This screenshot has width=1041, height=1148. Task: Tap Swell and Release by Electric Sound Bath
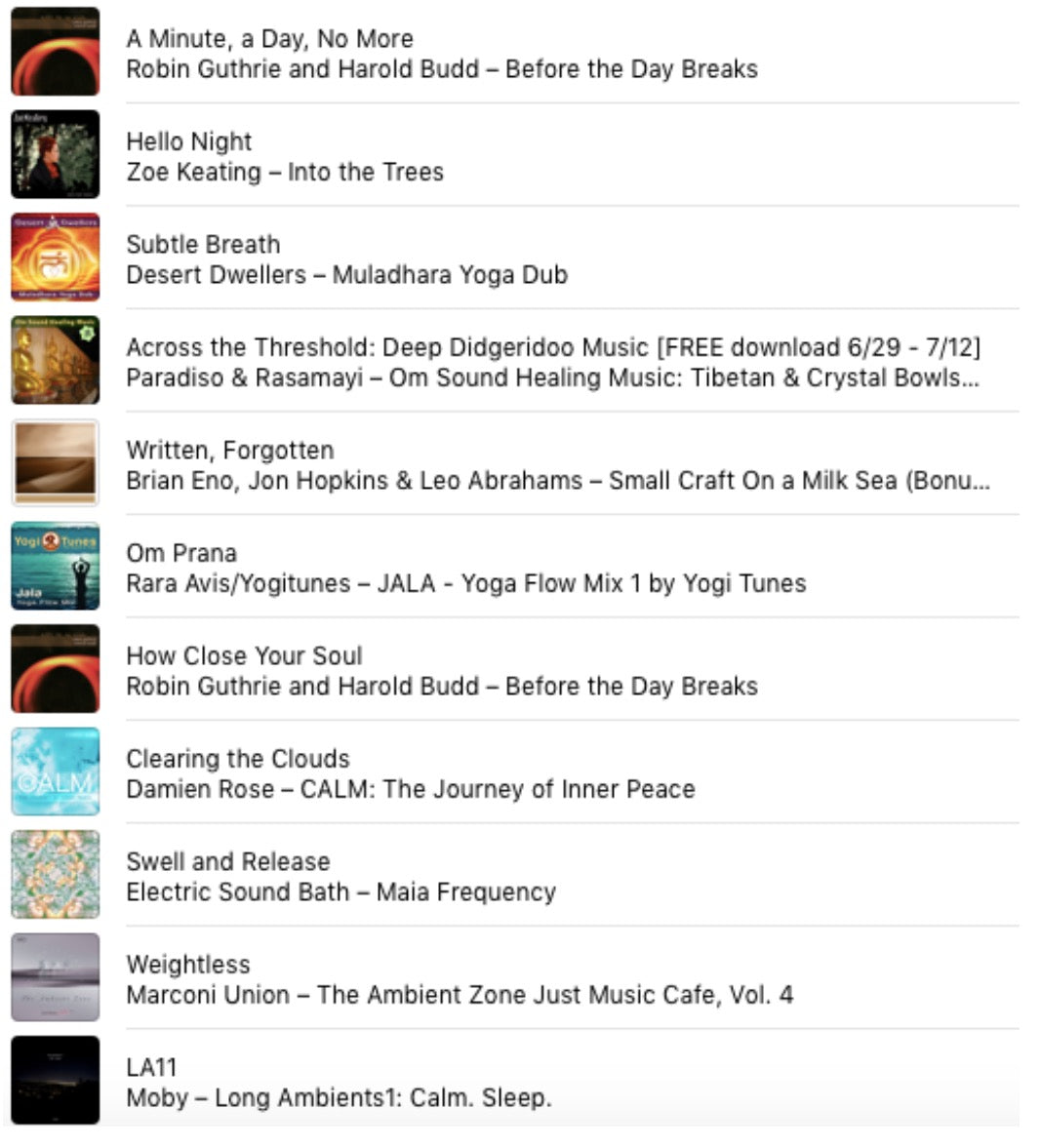point(228,862)
